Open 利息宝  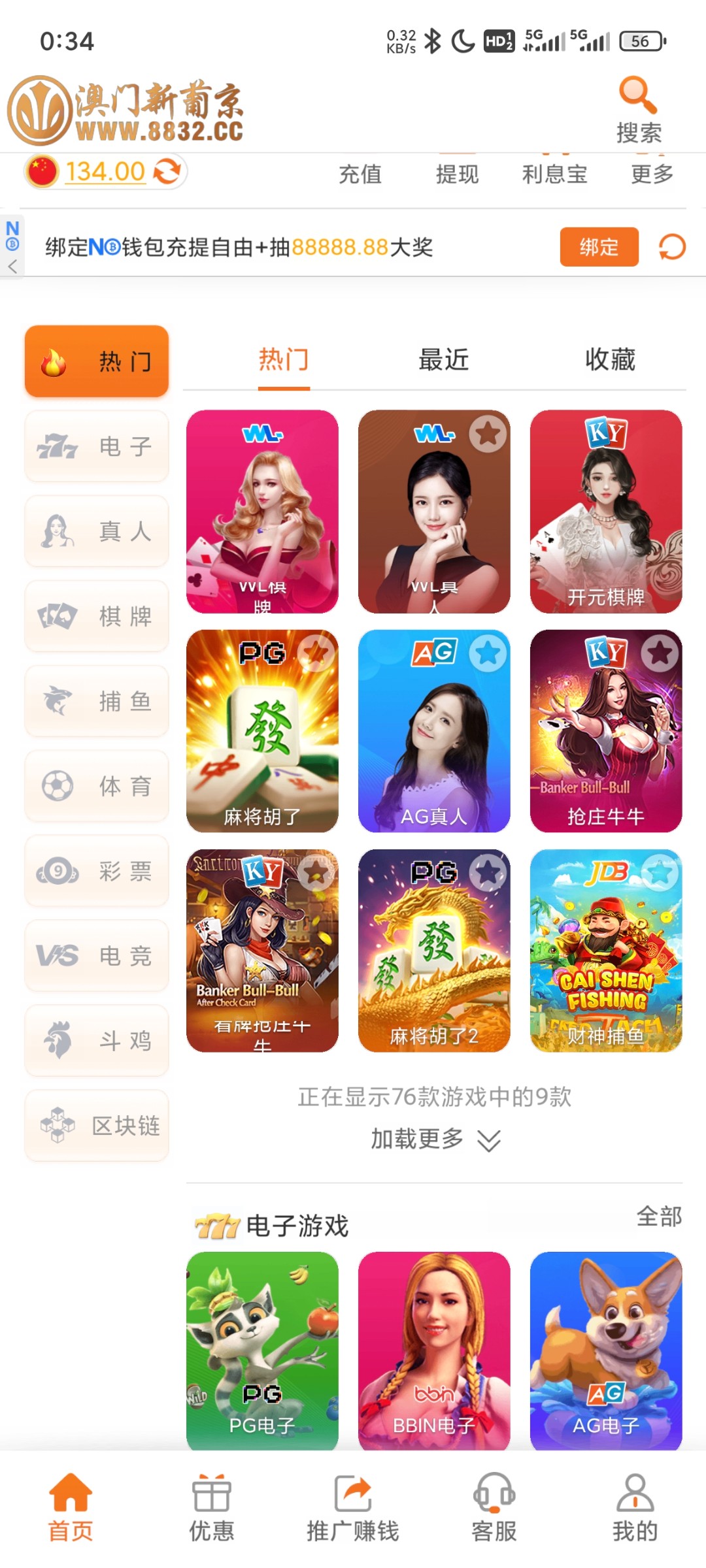554,174
